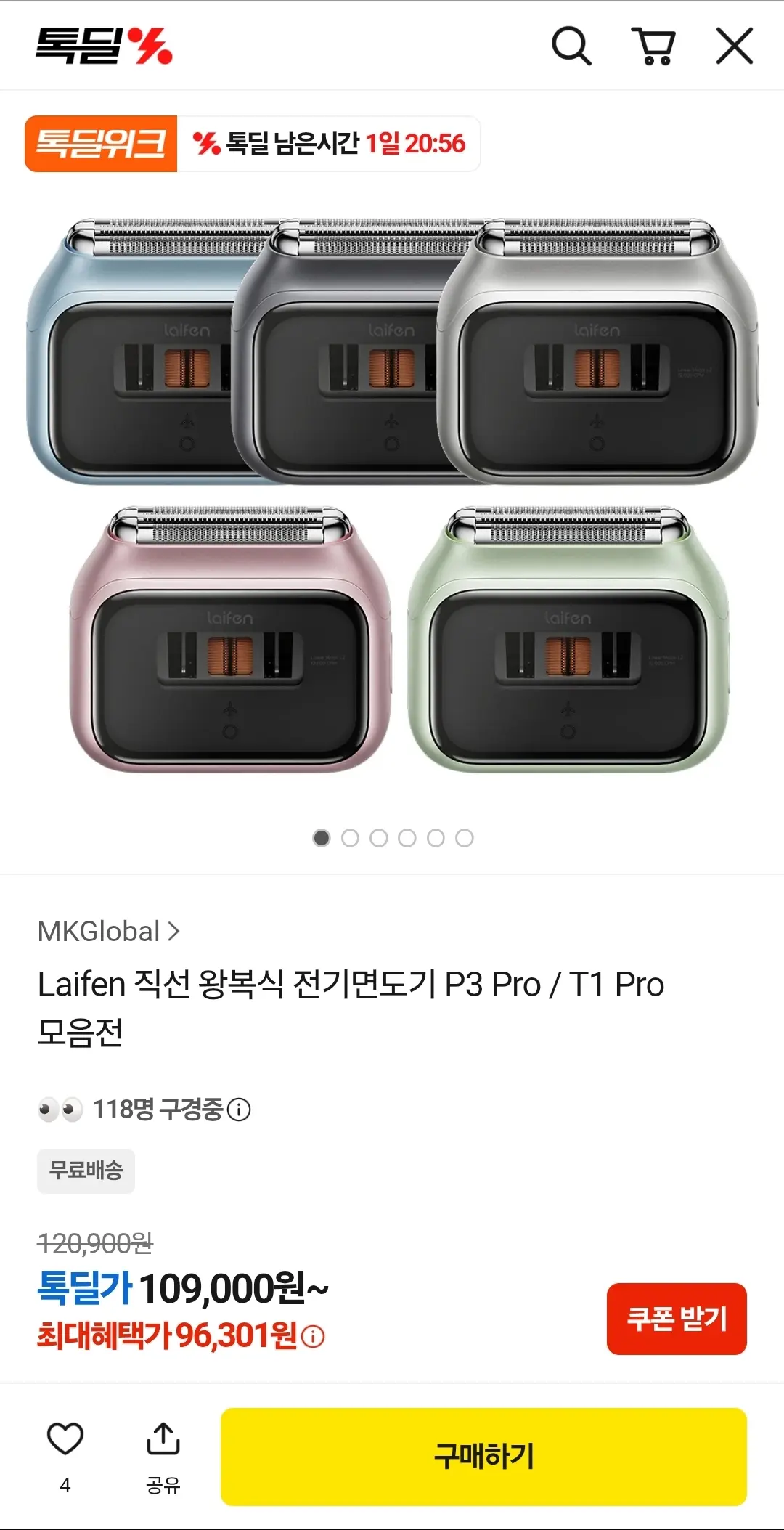Add product to wishlist with heart icon
Image resolution: width=784 pixels, height=1530 pixels.
(x=65, y=1439)
